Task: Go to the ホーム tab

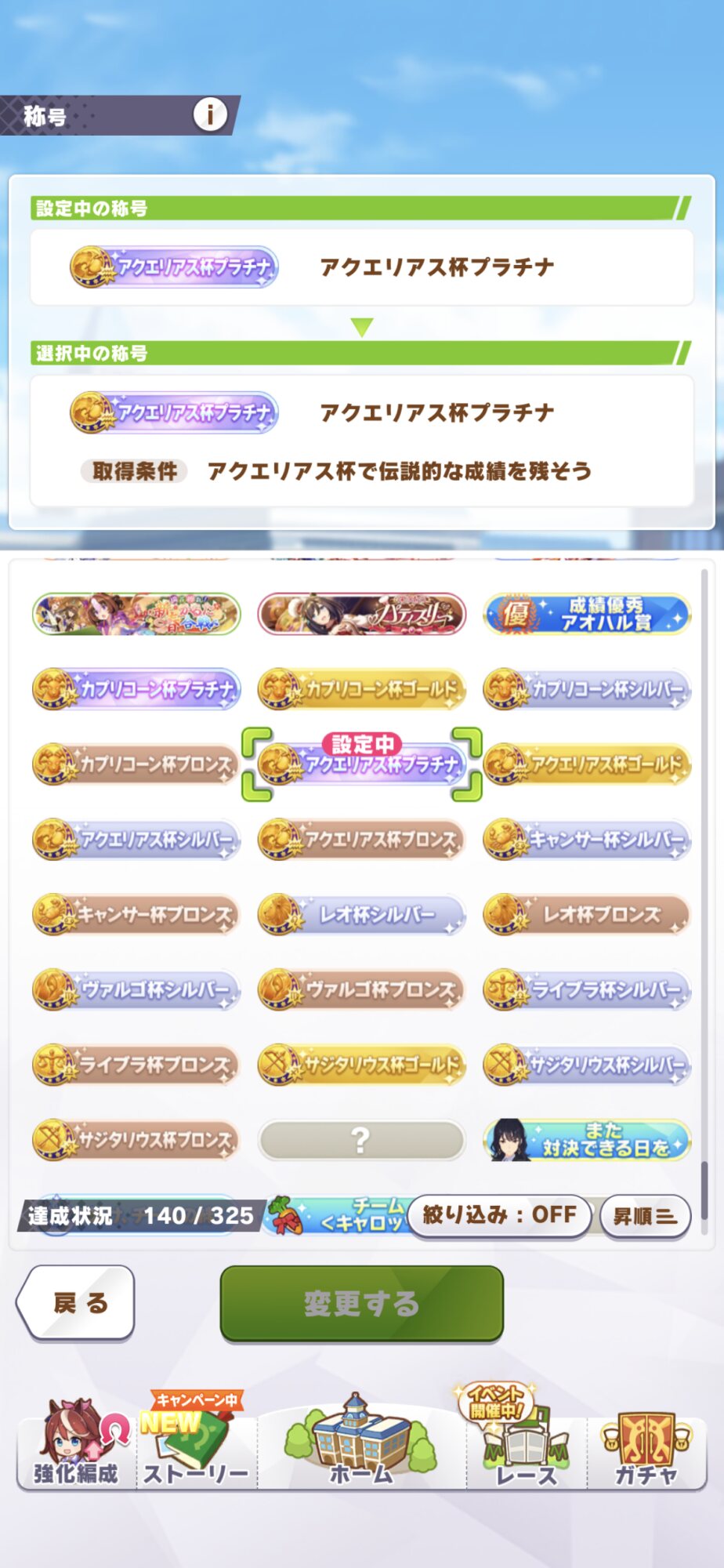Action: click(x=361, y=1441)
